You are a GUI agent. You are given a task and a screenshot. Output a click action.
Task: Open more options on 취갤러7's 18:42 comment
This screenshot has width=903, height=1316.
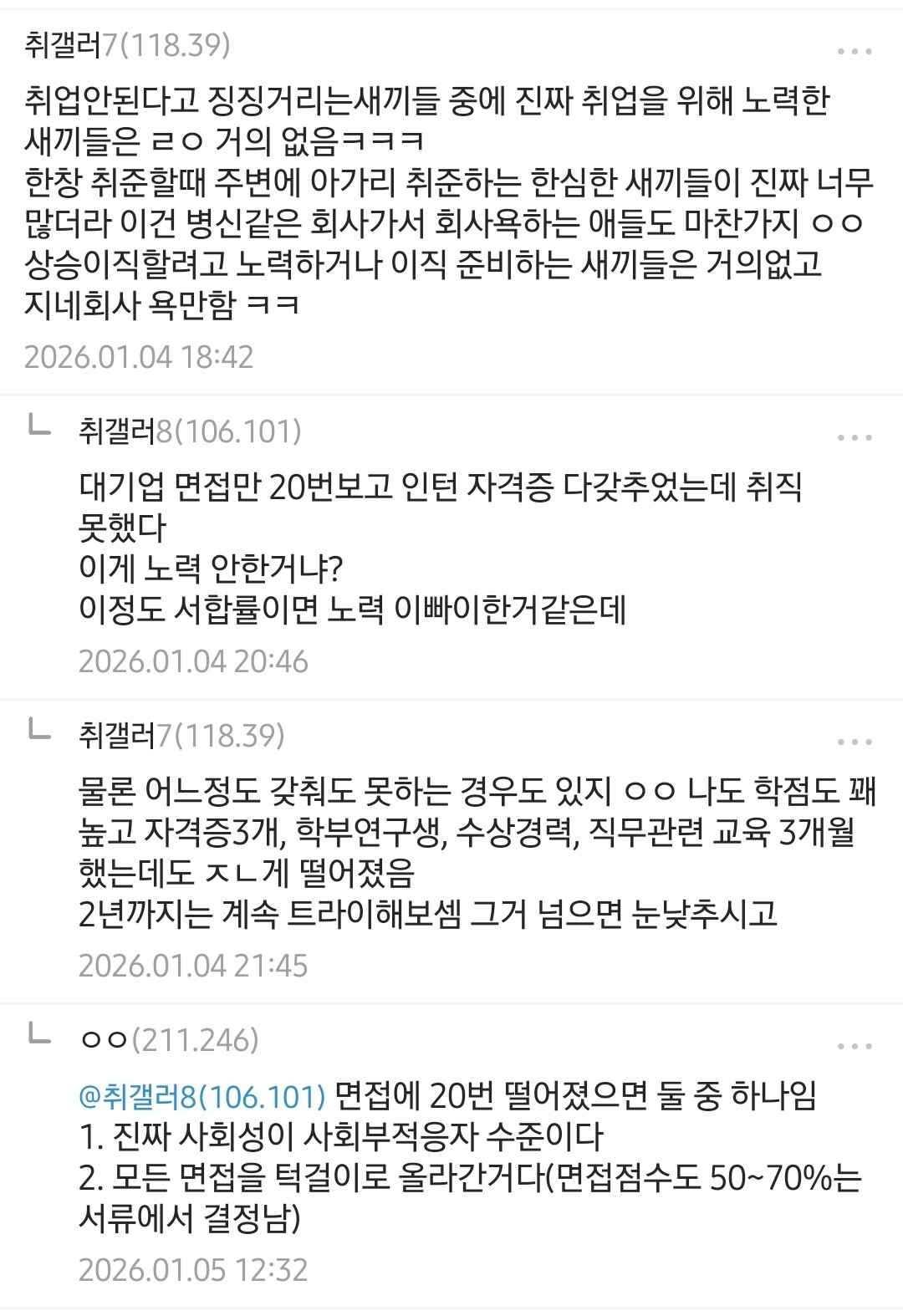coord(854,52)
